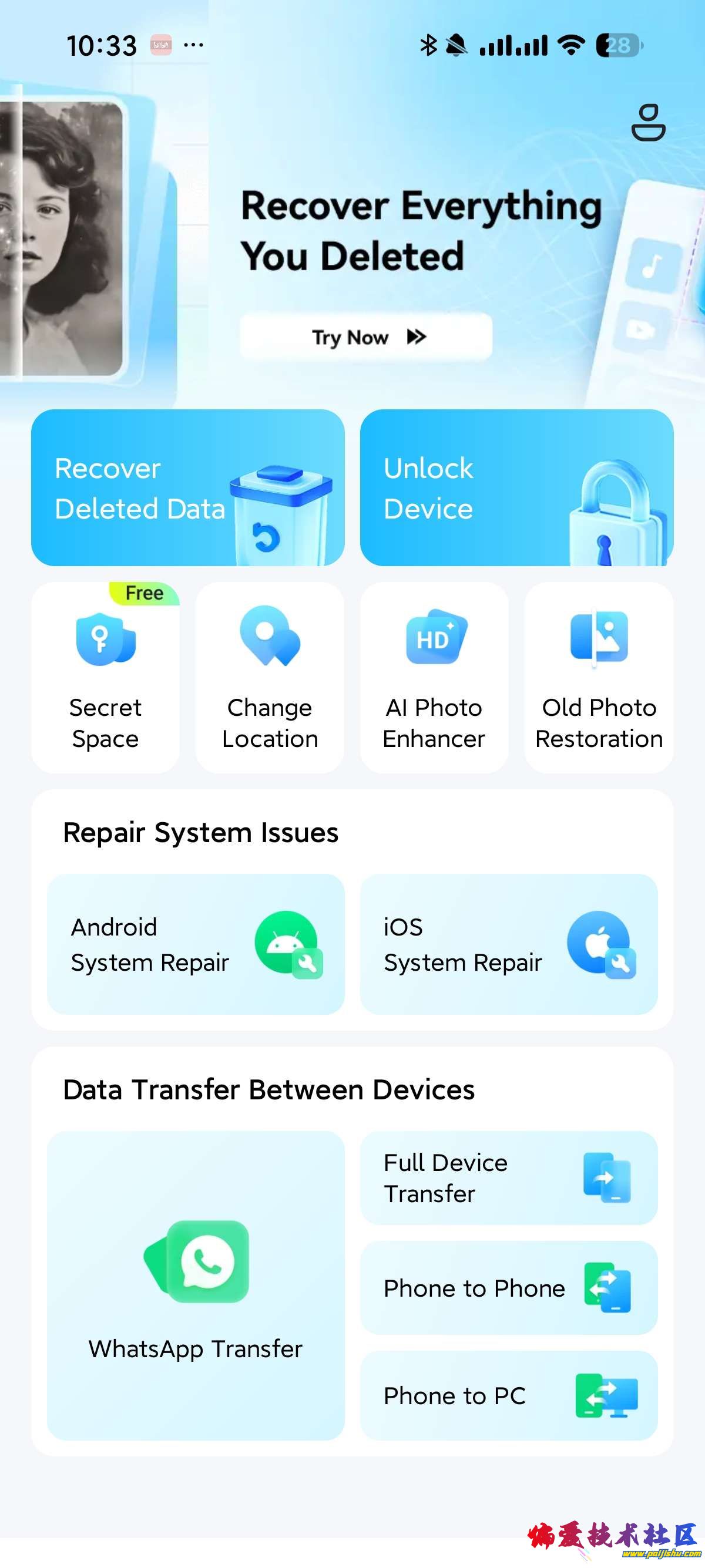The height and width of the screenshot is (1568, 705).
Task: Open AI Photo Enhancer
Action: [434, 678]
